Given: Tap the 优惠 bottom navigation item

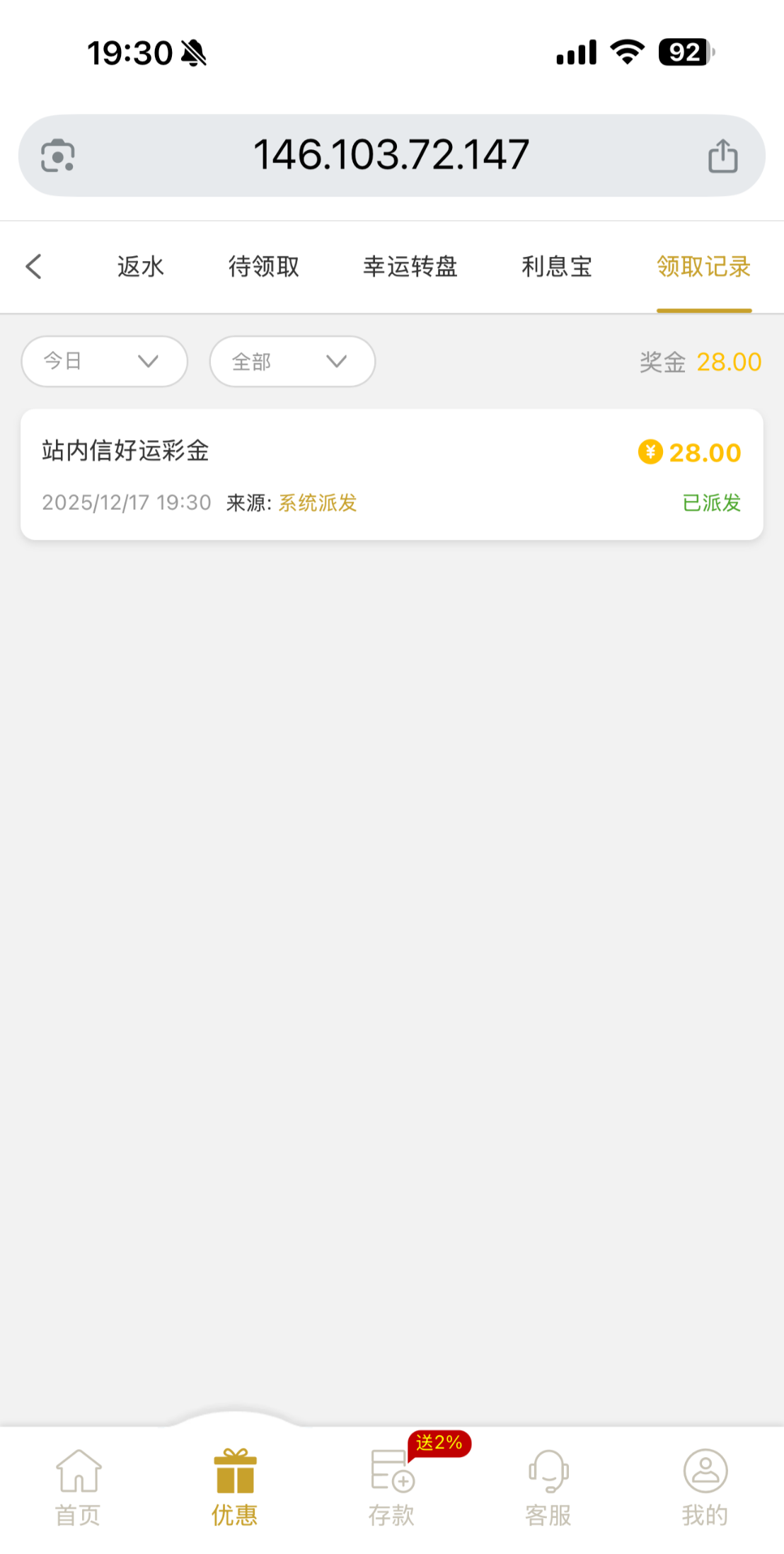Looking at the screenshot, I should coord(235,1487).
